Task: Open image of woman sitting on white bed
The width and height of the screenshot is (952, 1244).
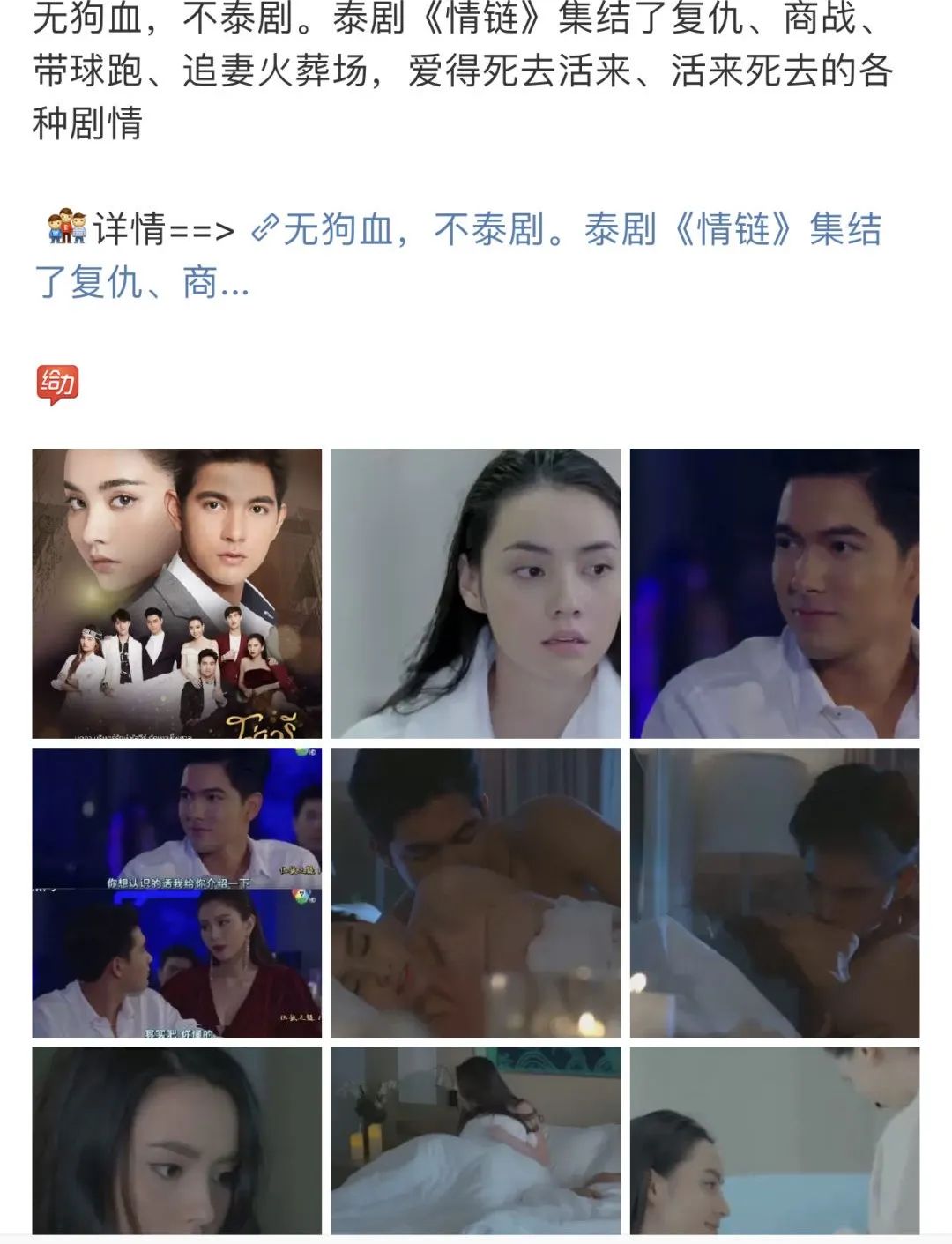Action: pos(475,1140)
